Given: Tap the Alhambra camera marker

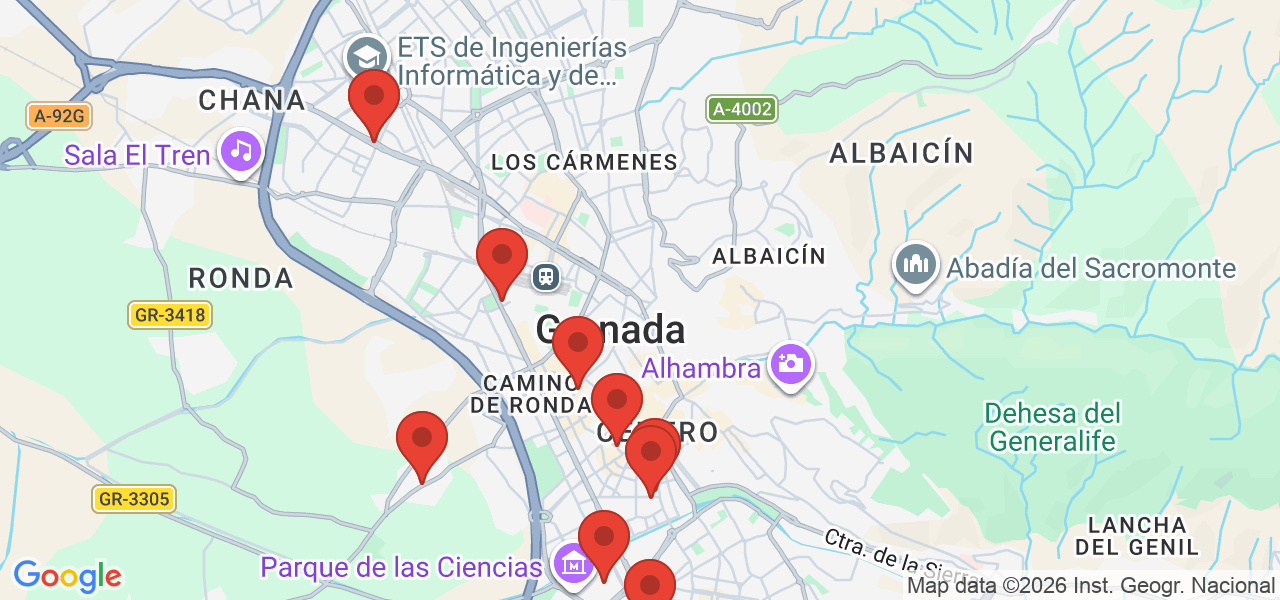Looking at the screenshot, I should point(790,364).
